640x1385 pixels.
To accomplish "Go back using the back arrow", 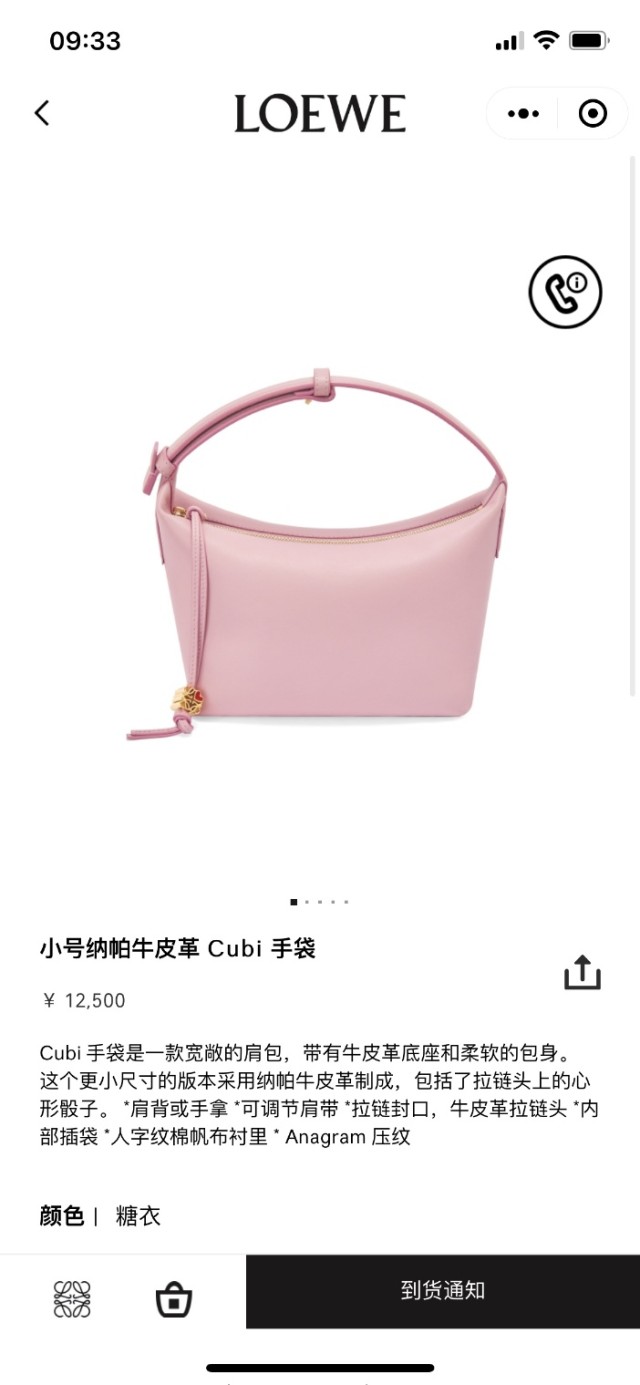I will click(x=42, y=113).
